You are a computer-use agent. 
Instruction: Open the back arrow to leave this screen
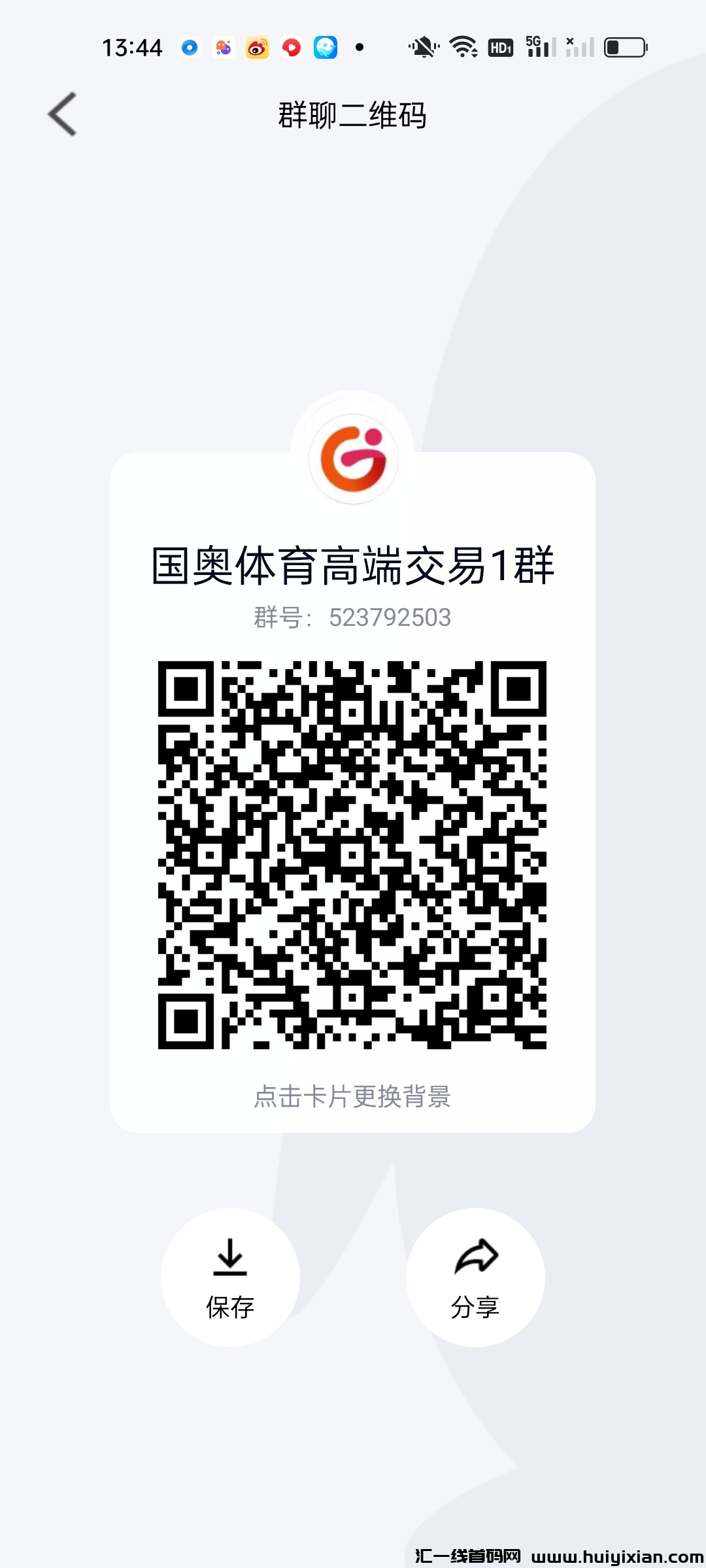(62, 113)
